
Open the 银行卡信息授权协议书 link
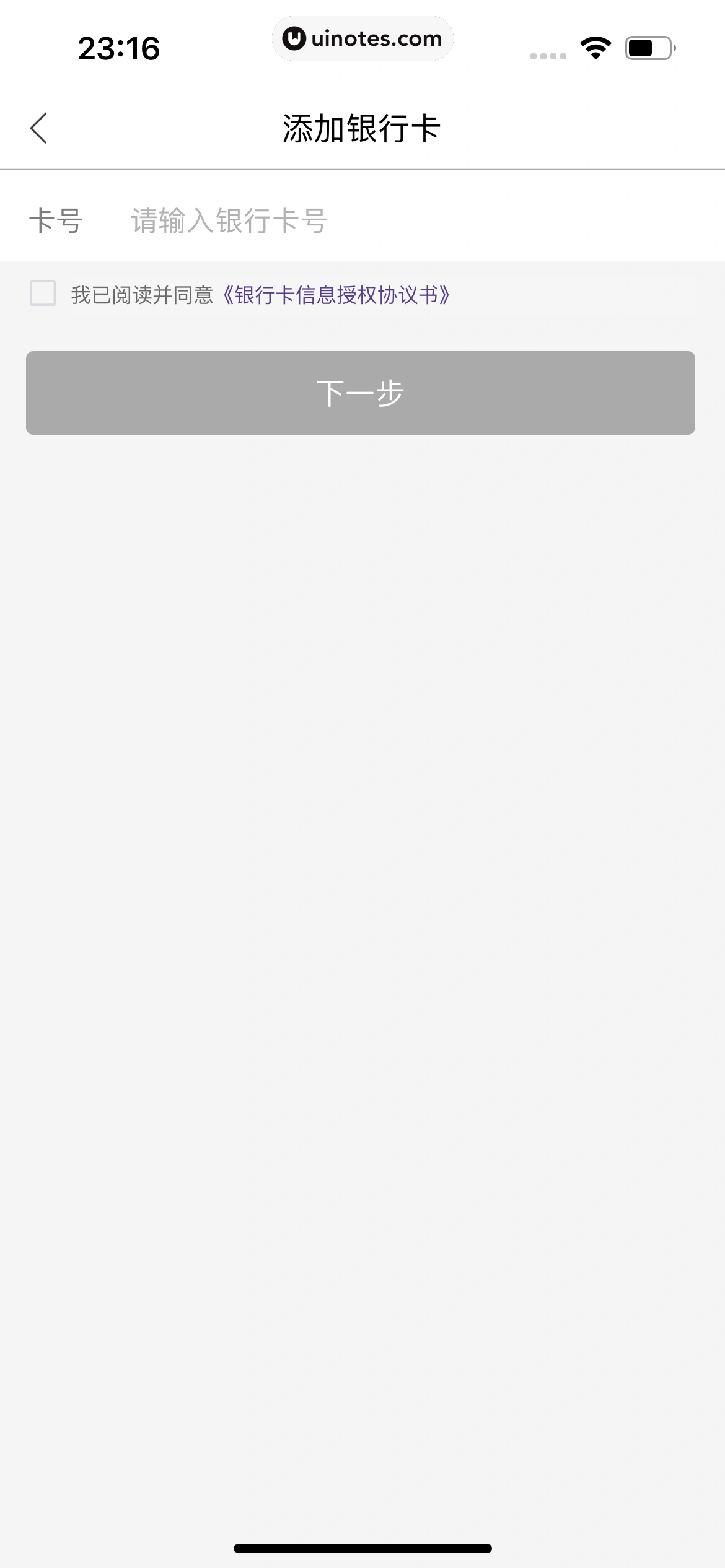[336, 295]
